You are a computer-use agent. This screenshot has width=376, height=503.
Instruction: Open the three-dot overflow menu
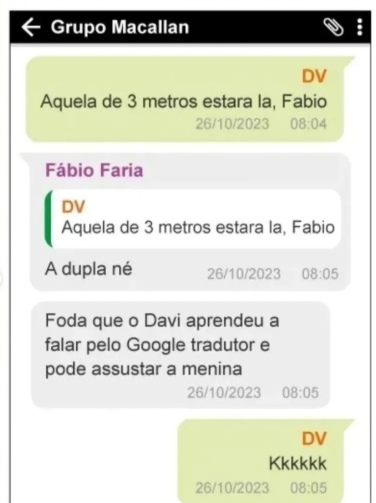point(359,27)
